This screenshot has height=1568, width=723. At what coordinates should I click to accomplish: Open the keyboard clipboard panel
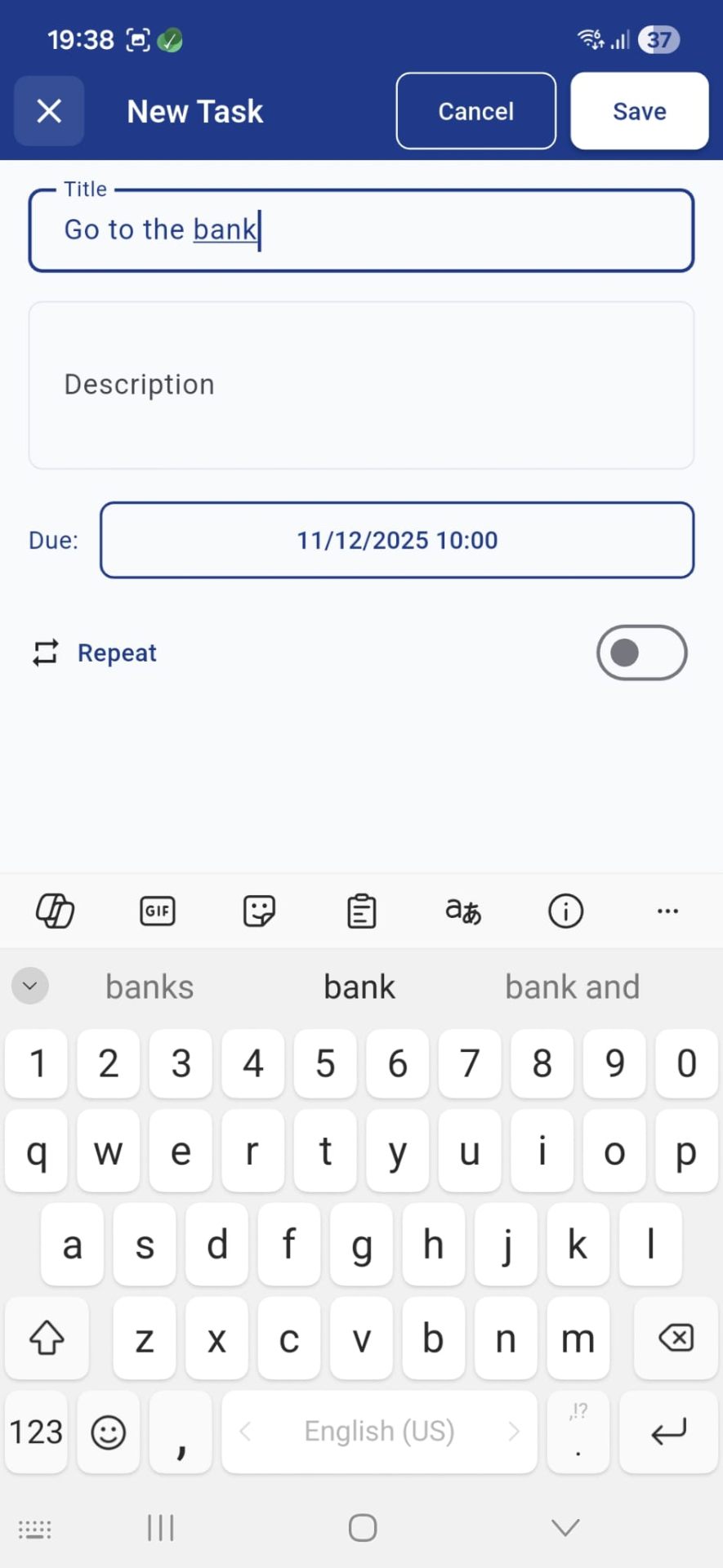tap(361, 911)
